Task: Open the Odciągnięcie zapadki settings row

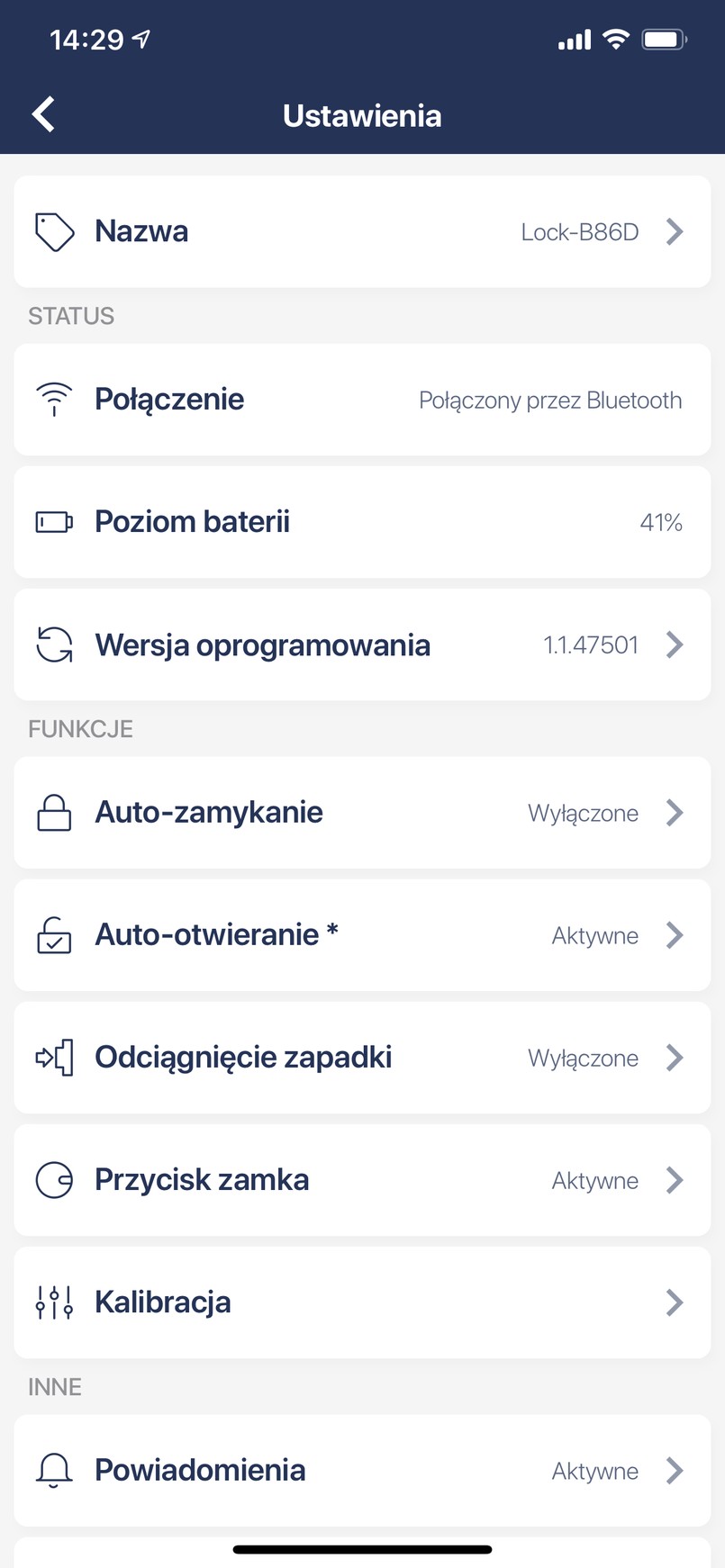Action: tap(362, 1057)
